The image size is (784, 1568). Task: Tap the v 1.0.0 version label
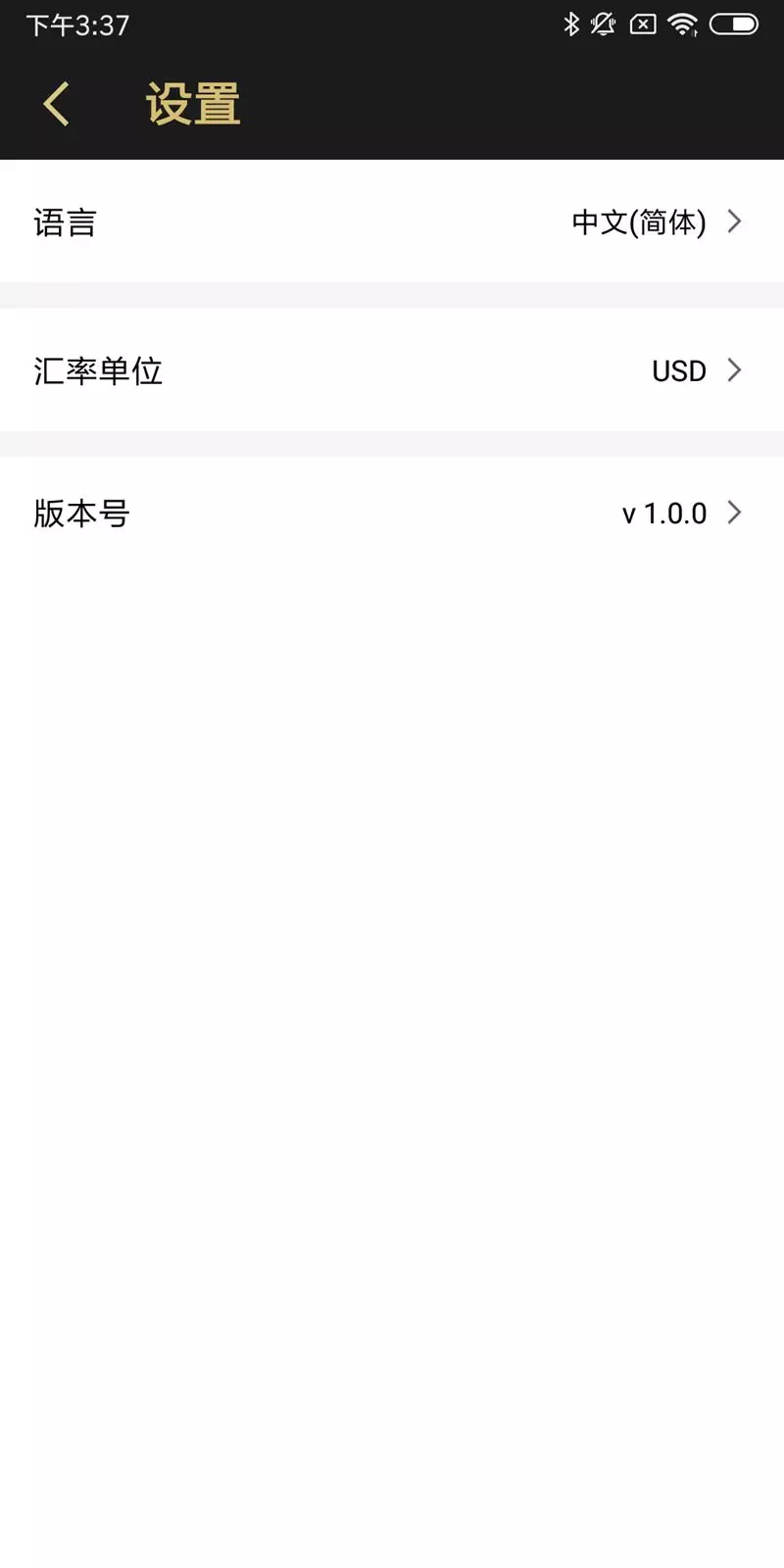pyautogui.click(x=663, y=513)
